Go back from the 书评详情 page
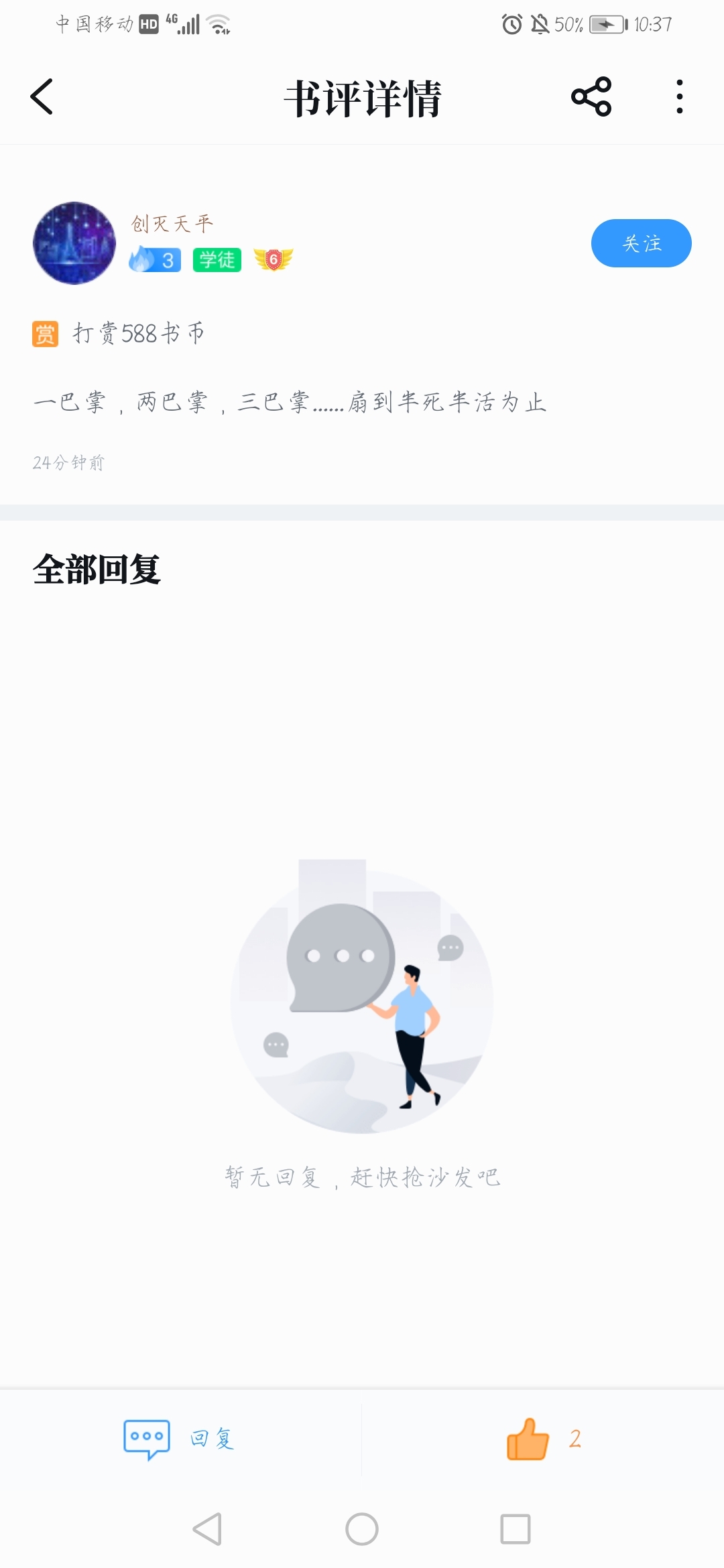Image resolution: width=724 pixels, height=1568 pixels. point(42,97)
